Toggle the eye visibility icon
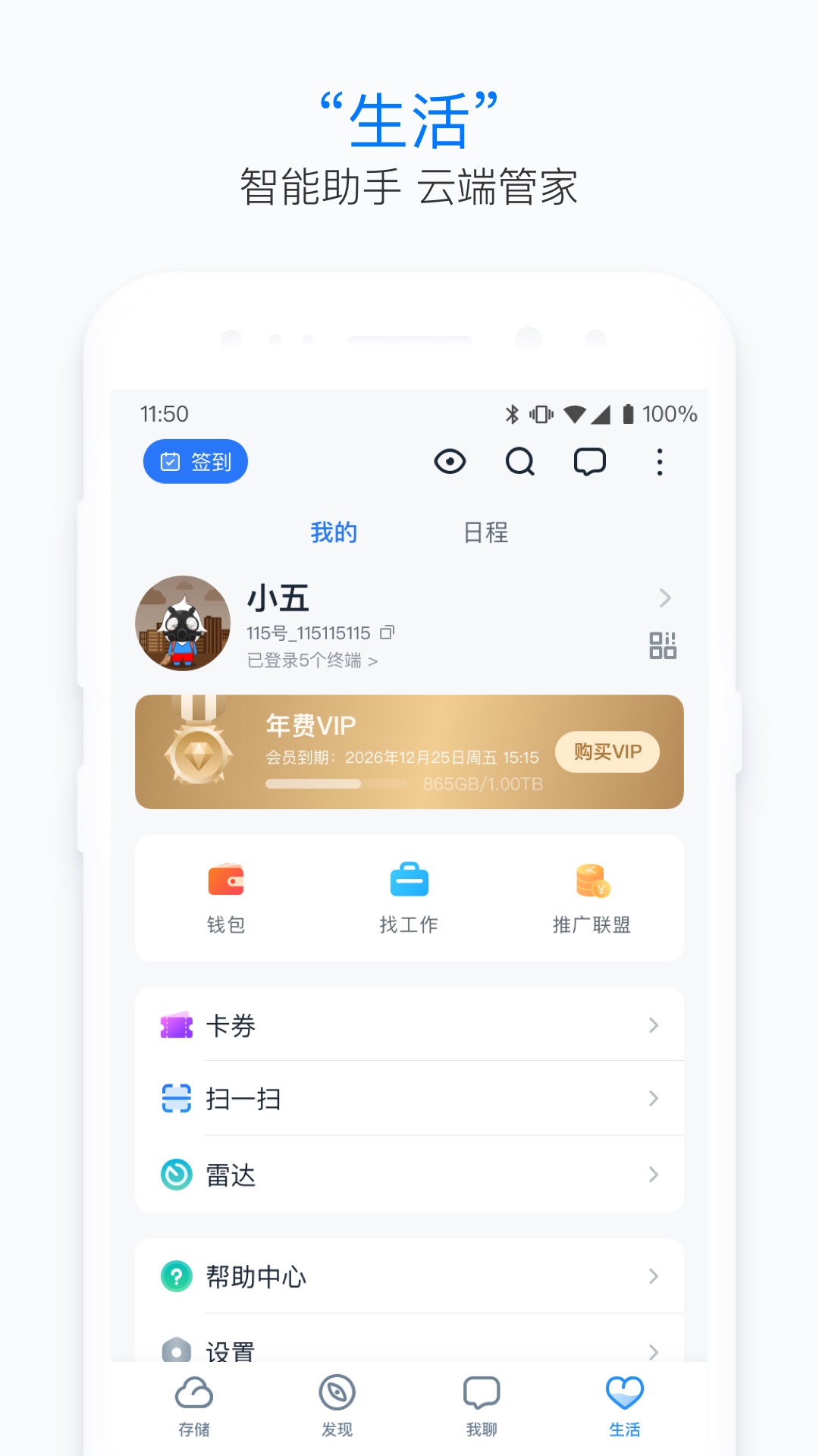This screenshot has width=819, height=1456. (x=450, y=462)
